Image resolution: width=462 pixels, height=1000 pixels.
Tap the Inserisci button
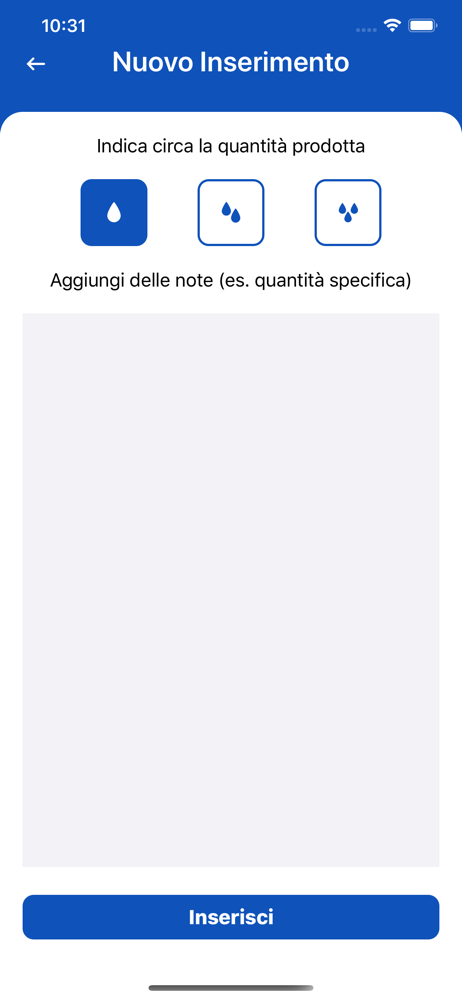231,917
